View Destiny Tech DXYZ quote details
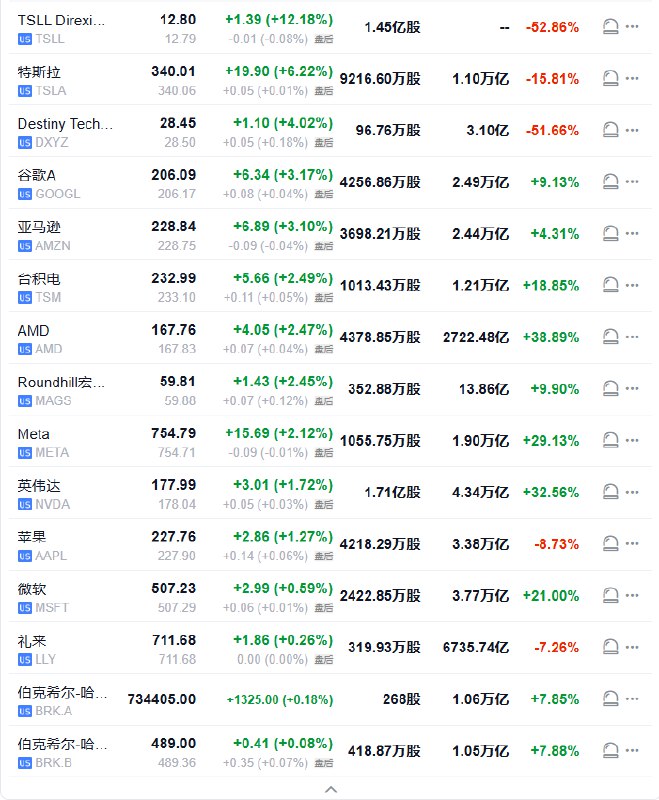The image size is (659, 800). [66, 133]
